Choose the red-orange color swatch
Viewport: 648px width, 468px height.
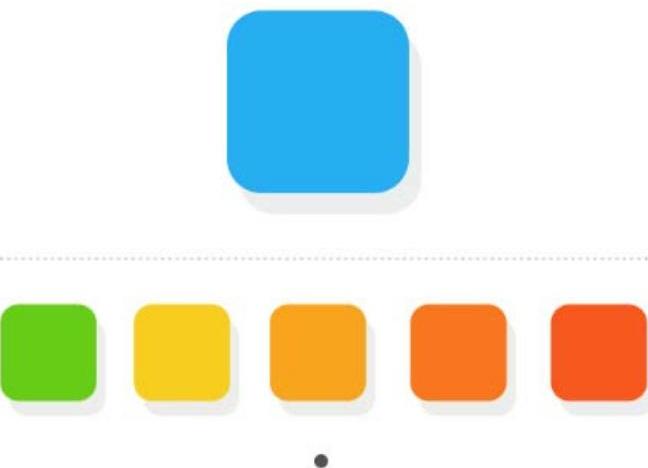(598, 352)
